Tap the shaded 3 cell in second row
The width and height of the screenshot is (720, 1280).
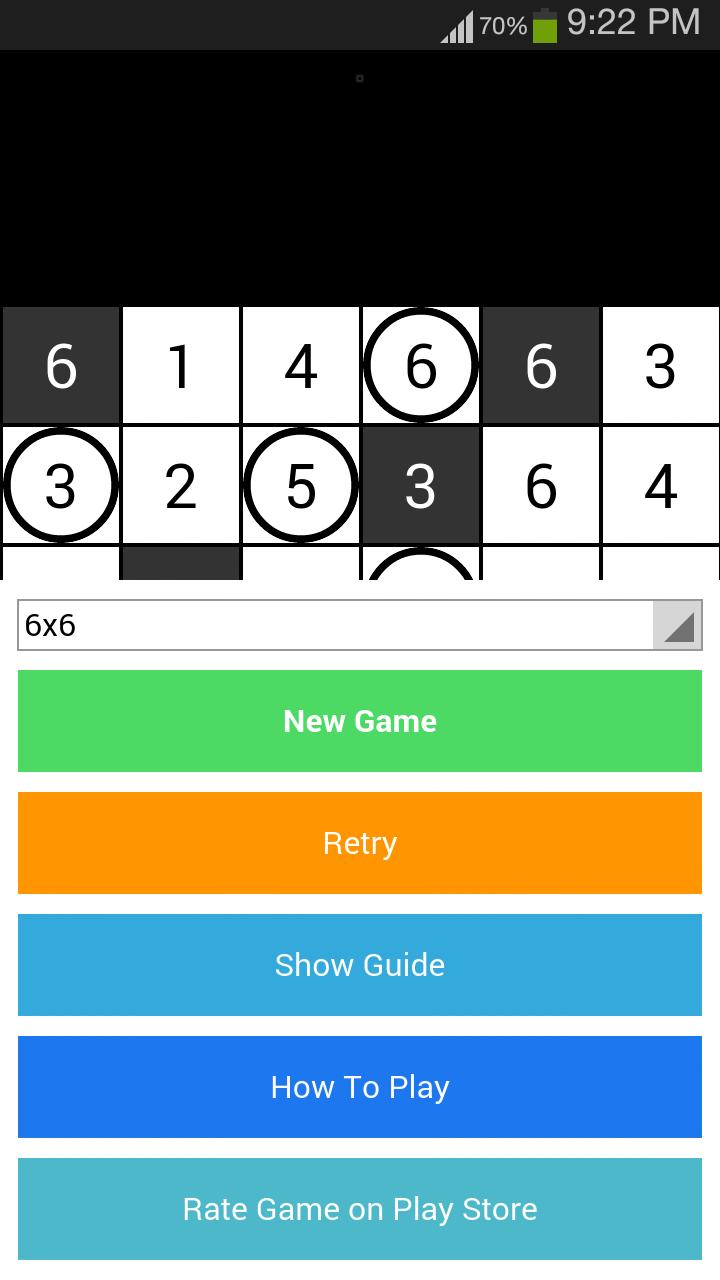point(421,486)
